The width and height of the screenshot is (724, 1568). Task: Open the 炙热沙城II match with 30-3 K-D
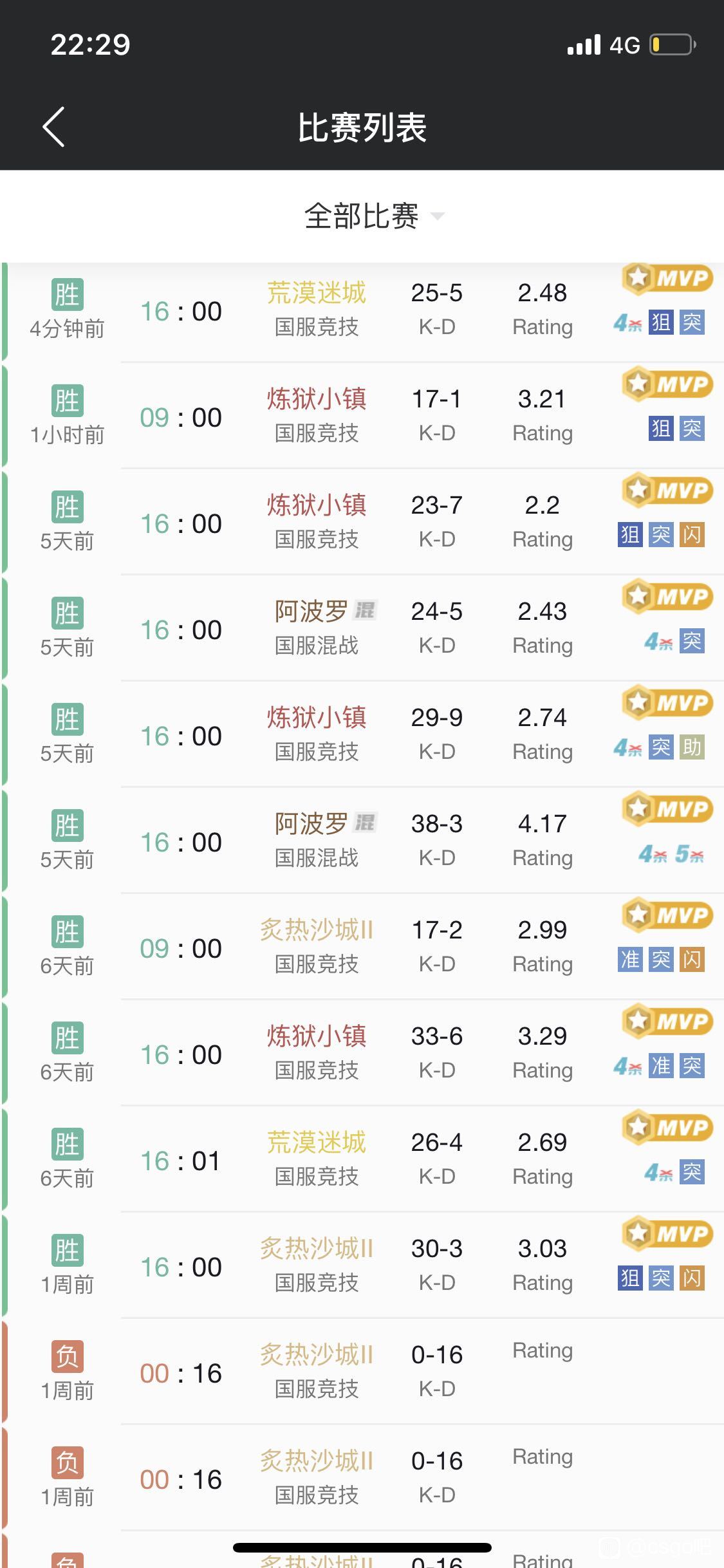362,1265
